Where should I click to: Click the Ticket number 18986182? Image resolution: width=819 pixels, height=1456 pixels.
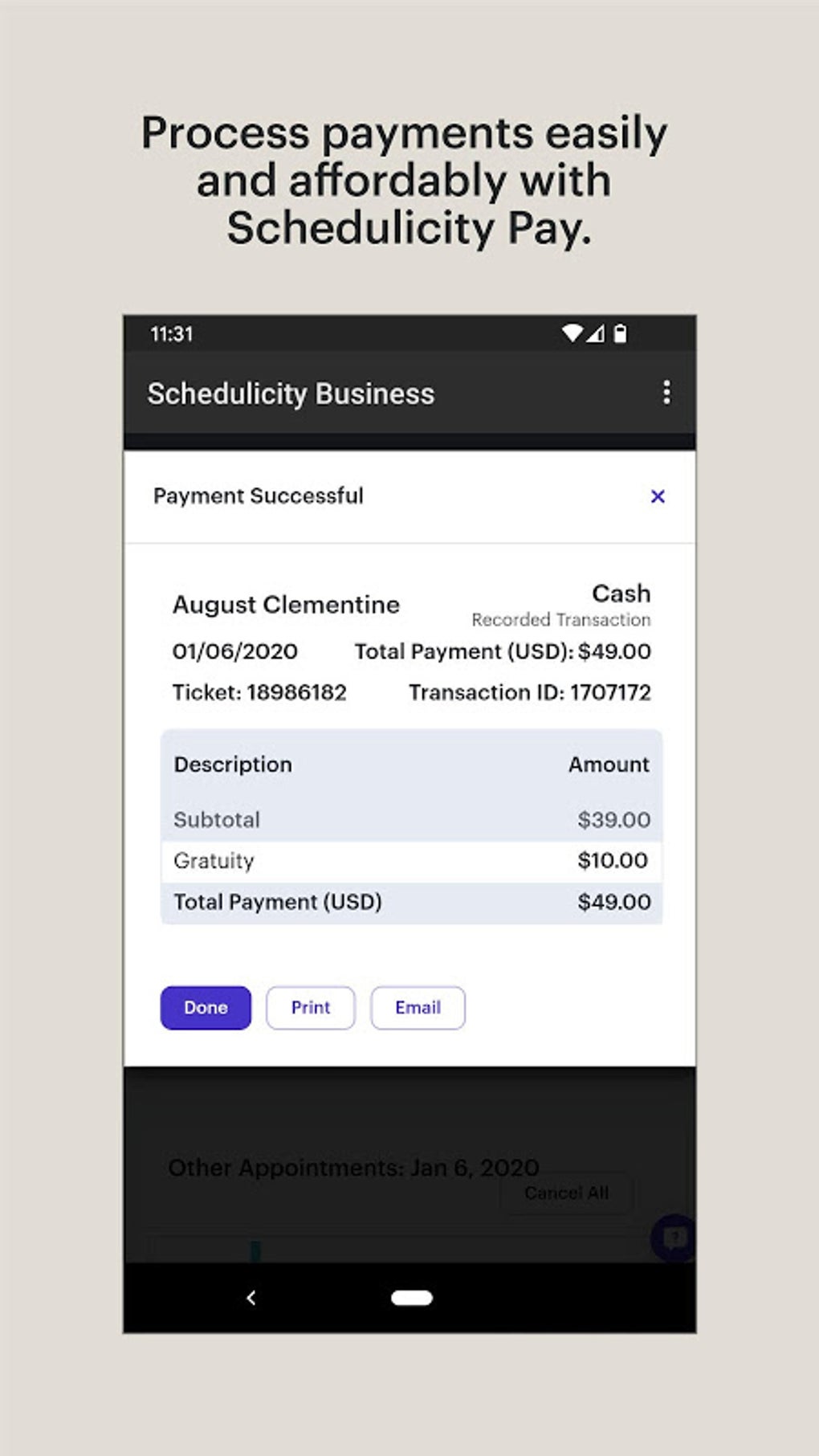click(260, 691)
